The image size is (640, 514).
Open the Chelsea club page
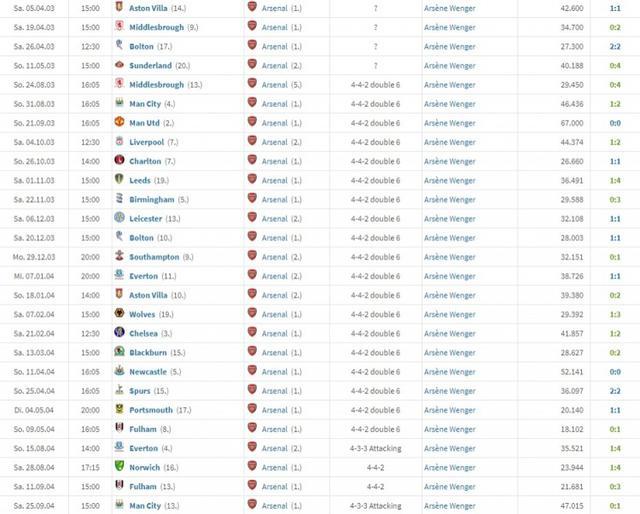pos(144,332)
